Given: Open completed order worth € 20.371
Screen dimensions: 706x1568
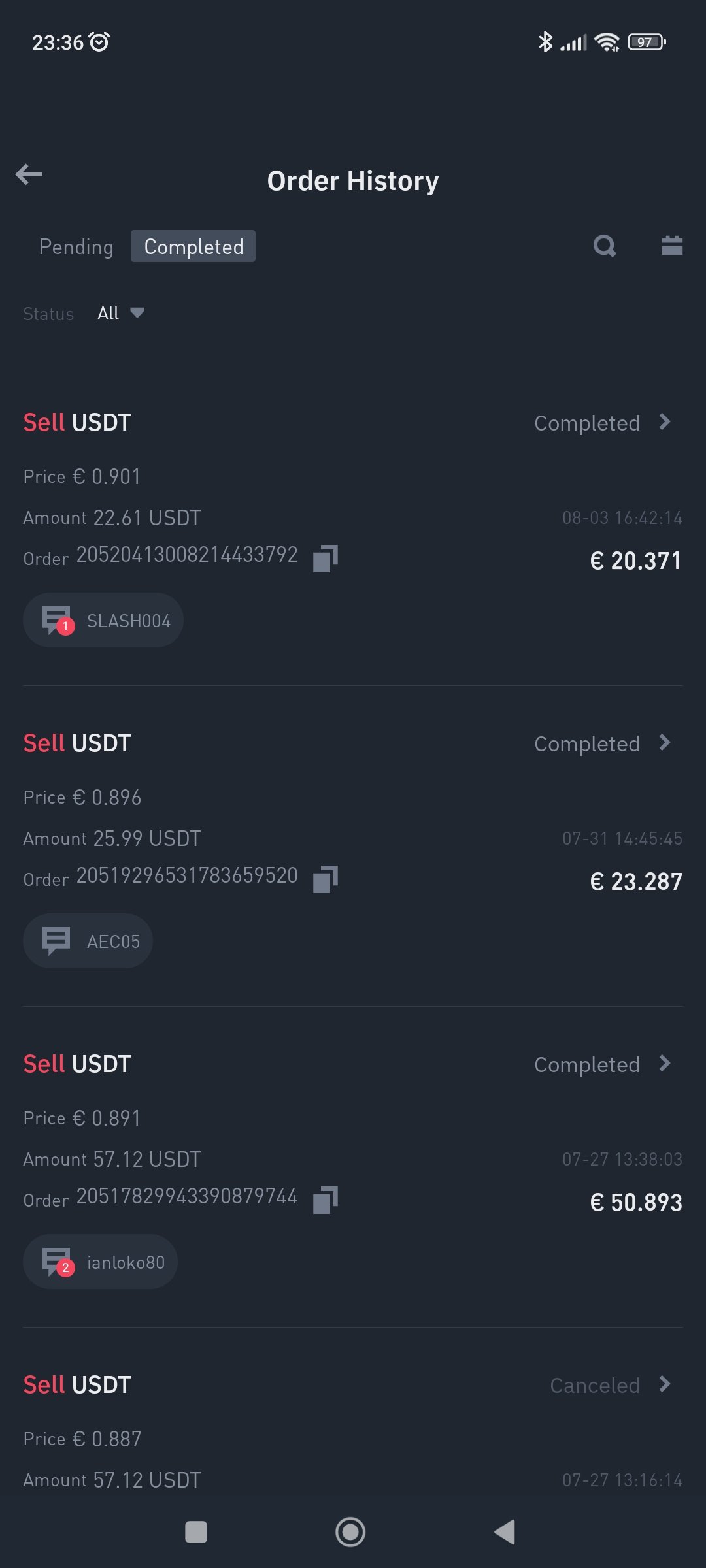Looking at the screenshot, I should click(603, 423).
